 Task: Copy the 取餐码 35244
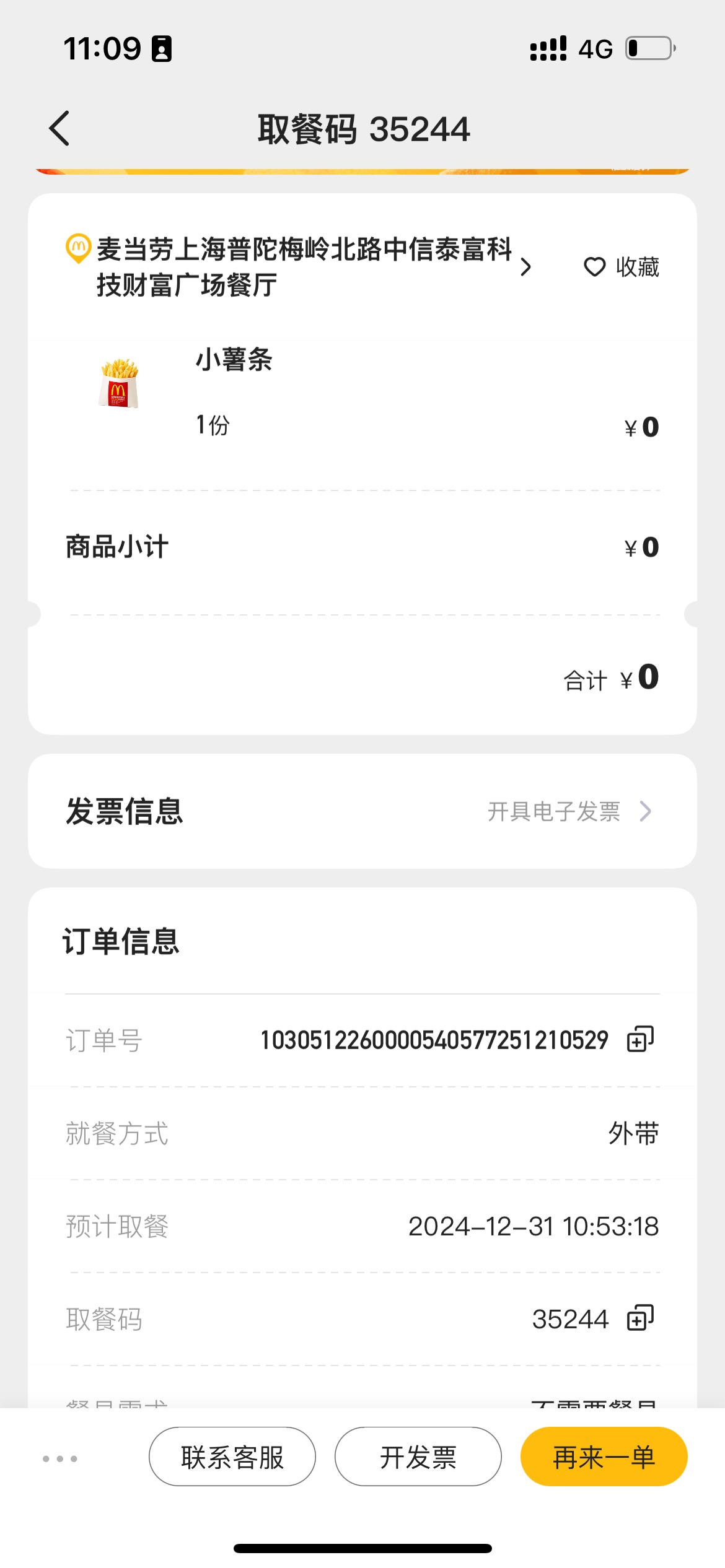tap(641, 1318)
